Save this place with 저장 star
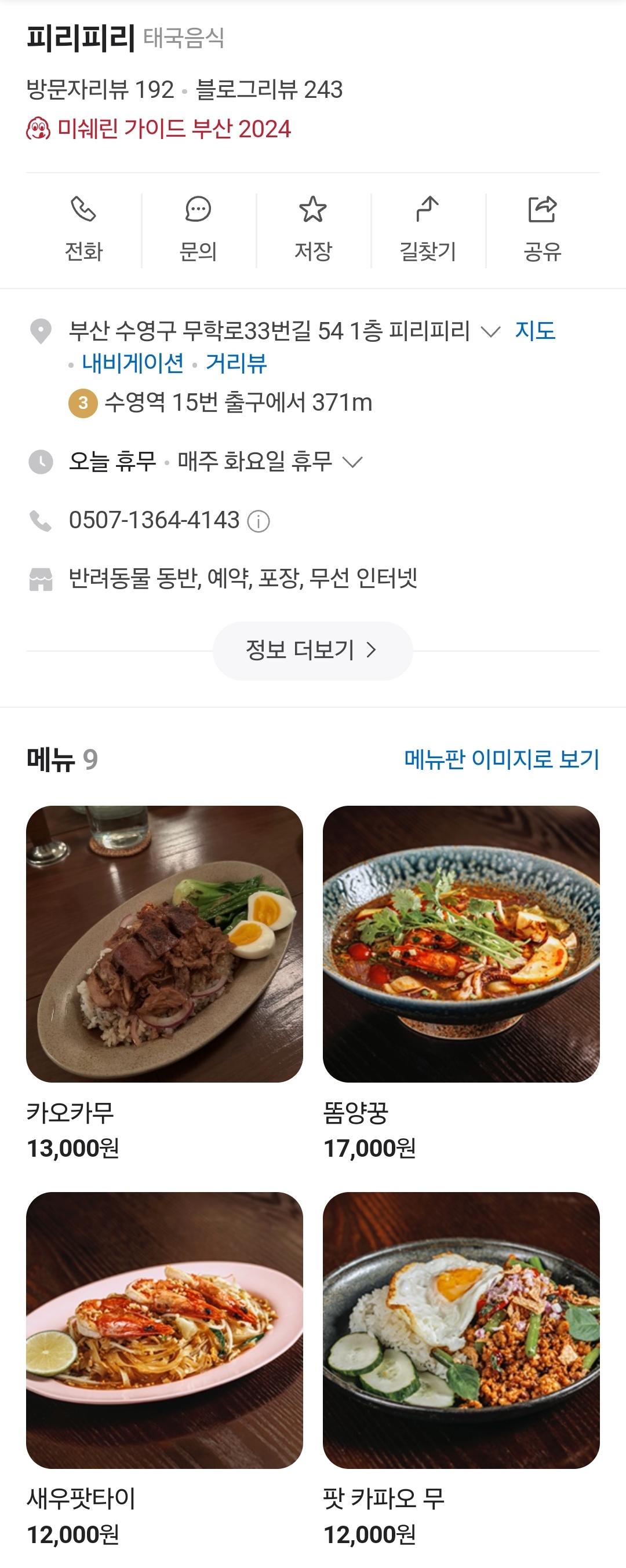Screen dimensions: 626x1568 (x=312, y=229)
